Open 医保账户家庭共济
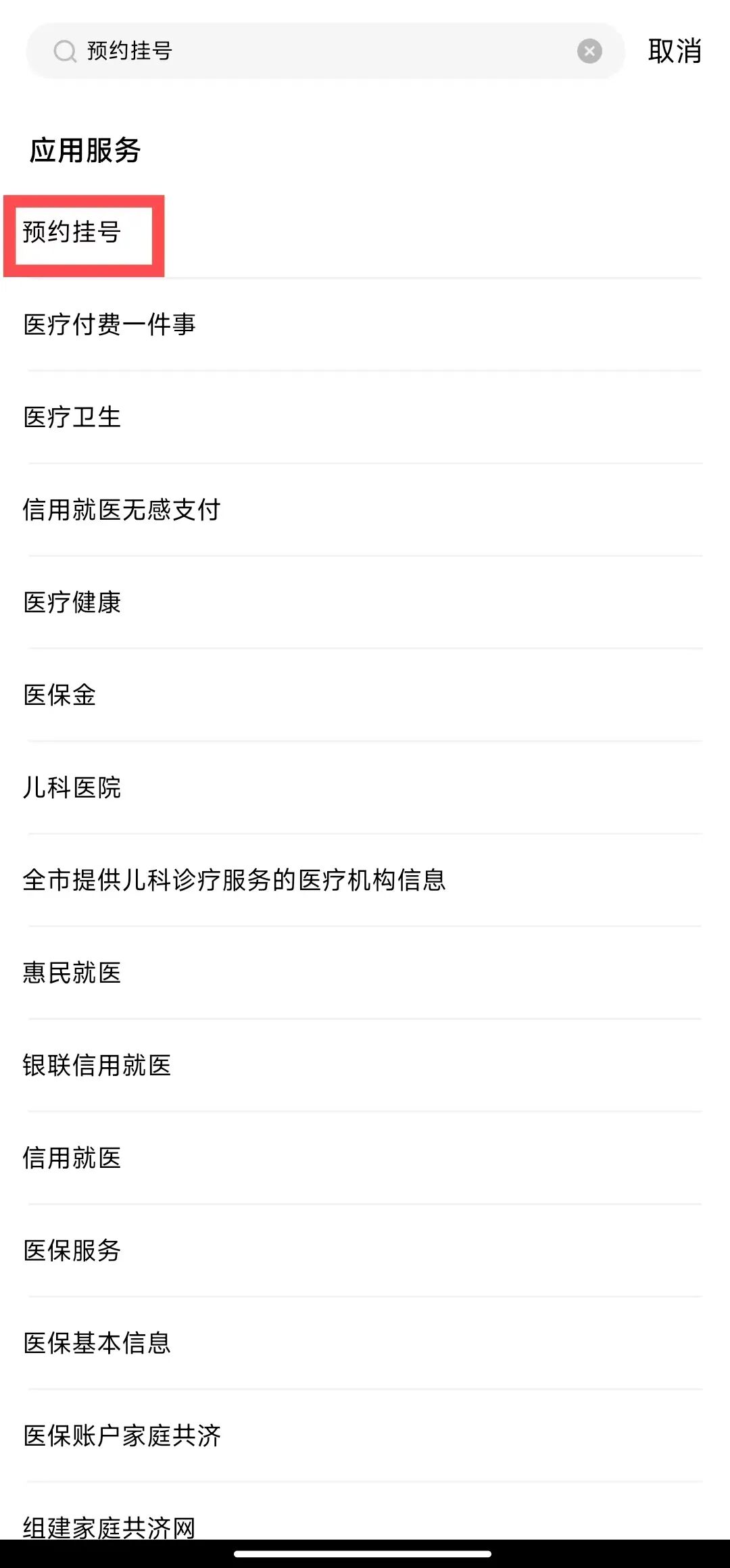This screenshot has height=1568, width=730. 122,1436
